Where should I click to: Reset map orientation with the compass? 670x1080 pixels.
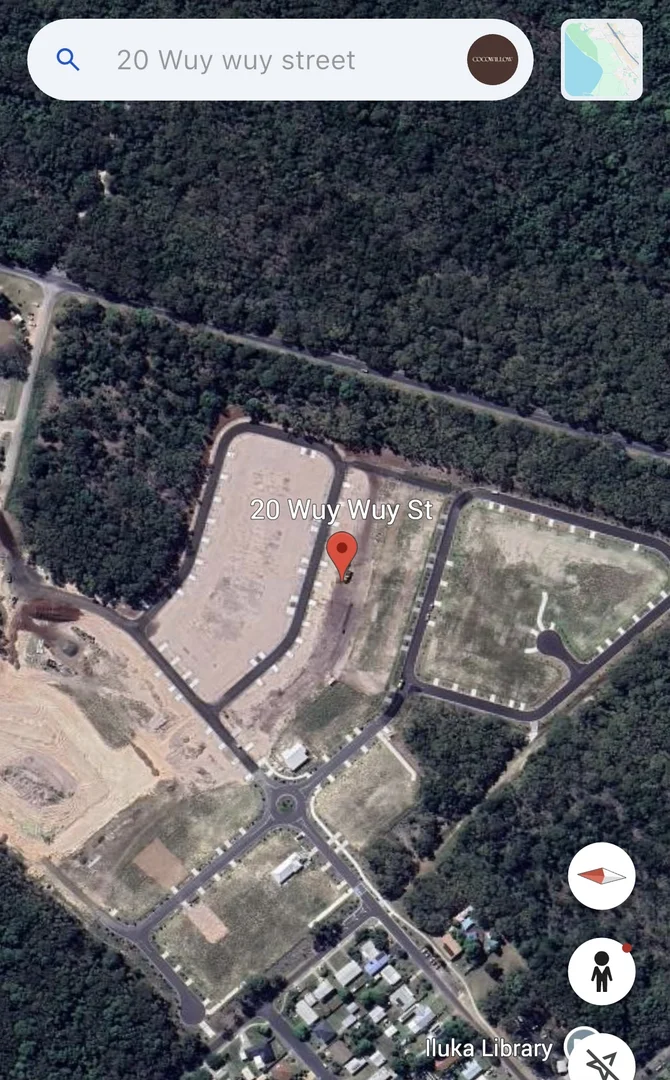pos(601,876)
